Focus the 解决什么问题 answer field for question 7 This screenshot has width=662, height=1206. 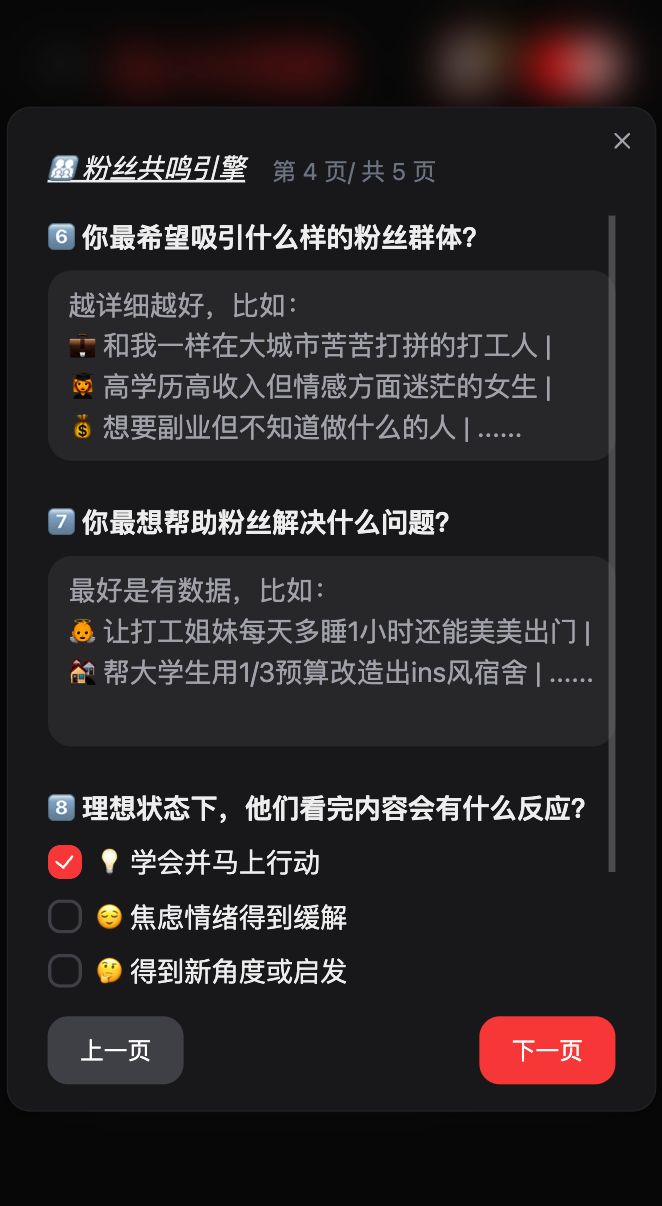(330, 651)
